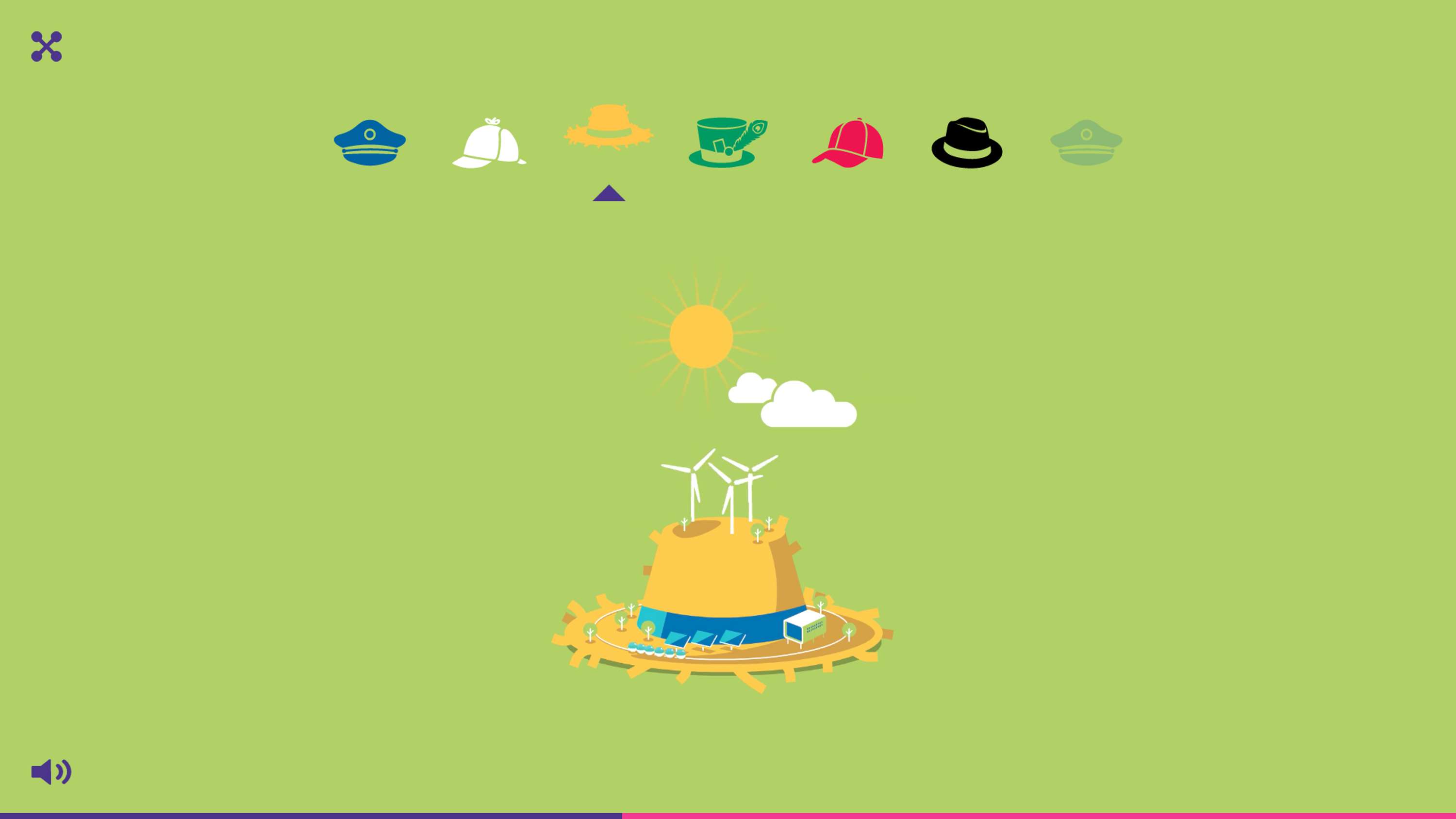Viewport: 1456px width, 819px height.
Task: Choose the red baseball cap
Action: (x=848, y=143)
